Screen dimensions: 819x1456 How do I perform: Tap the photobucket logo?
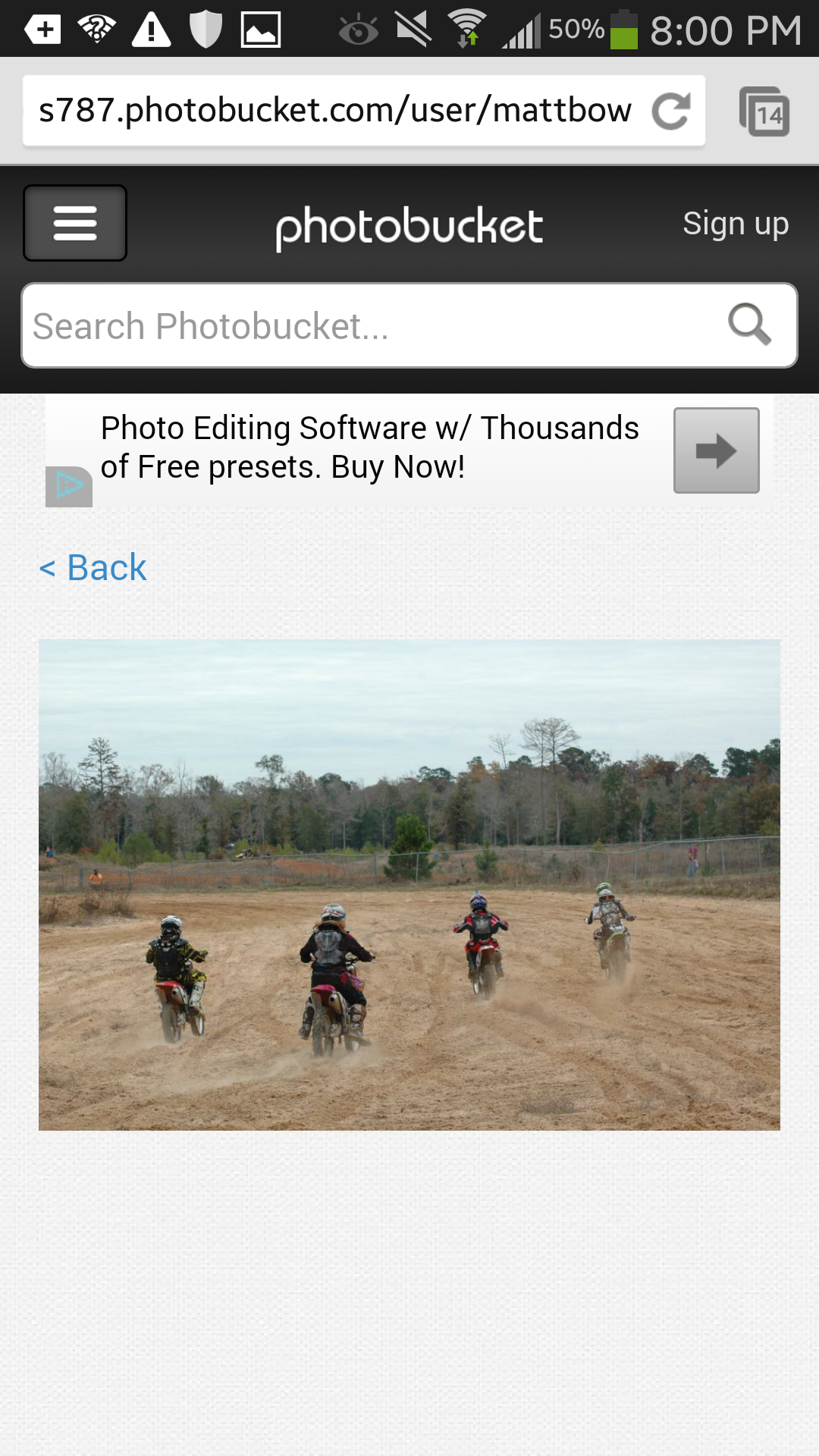[409, 226]
